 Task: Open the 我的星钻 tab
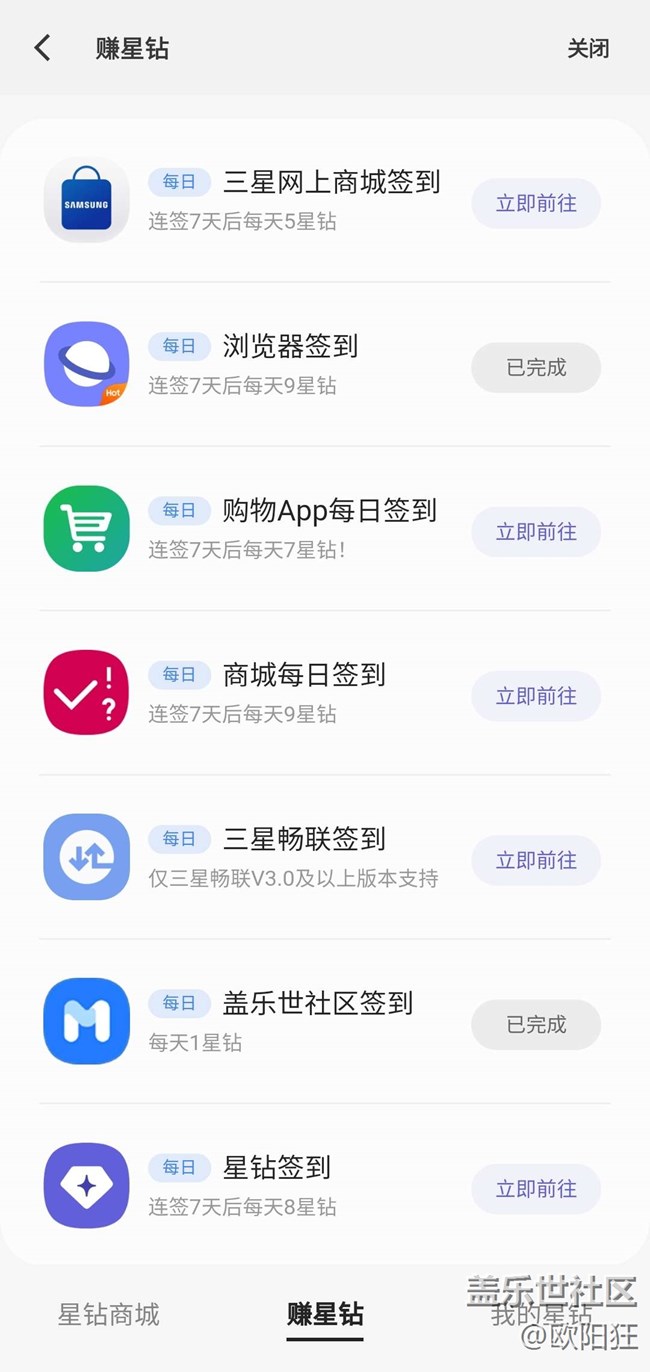coord(541,1314)
